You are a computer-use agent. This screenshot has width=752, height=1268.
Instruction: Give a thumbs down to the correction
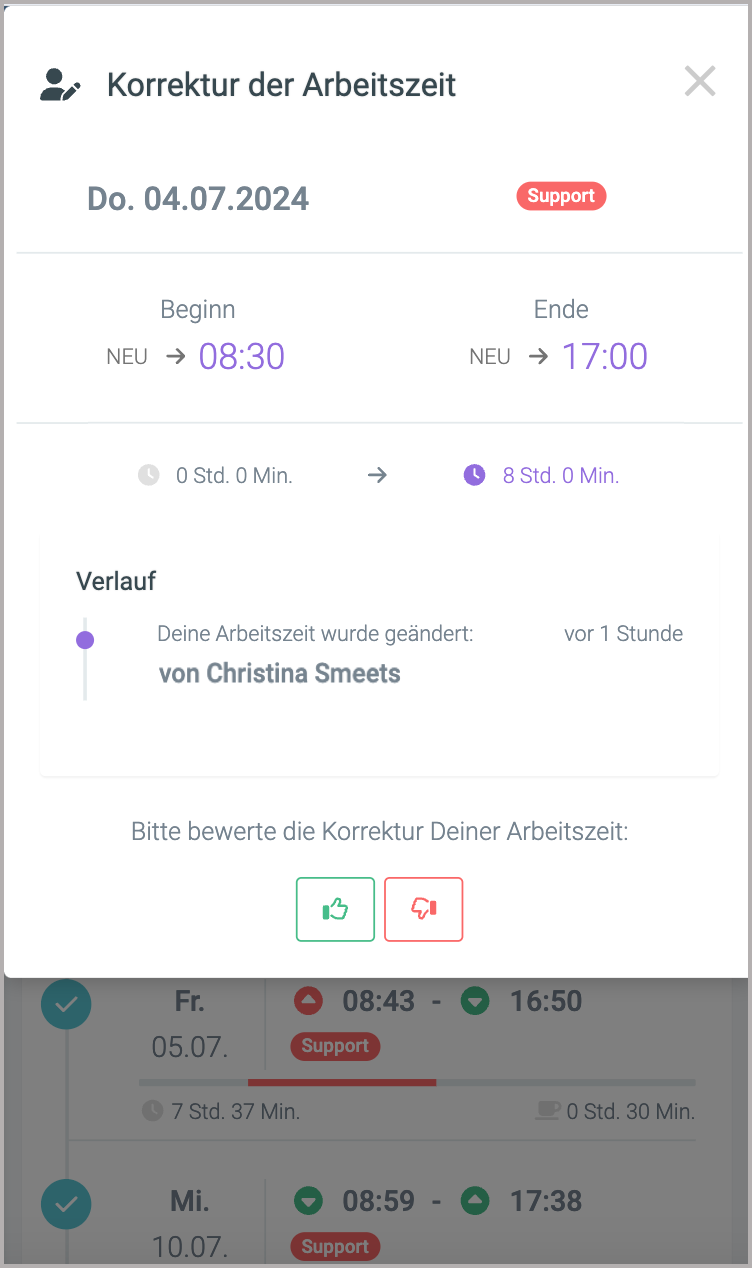tap(423, 909)
